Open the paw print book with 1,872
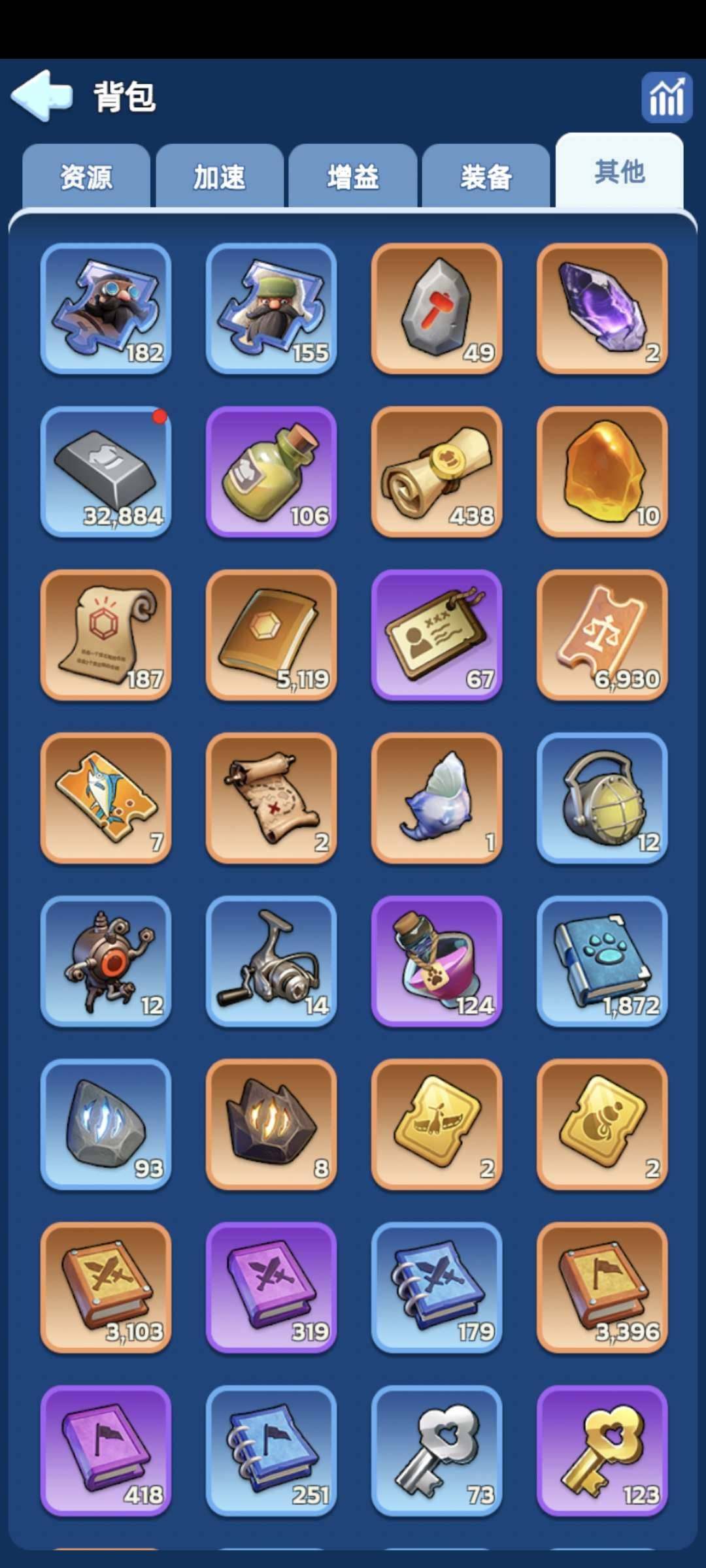706x1568 pixels. point(602,961)
